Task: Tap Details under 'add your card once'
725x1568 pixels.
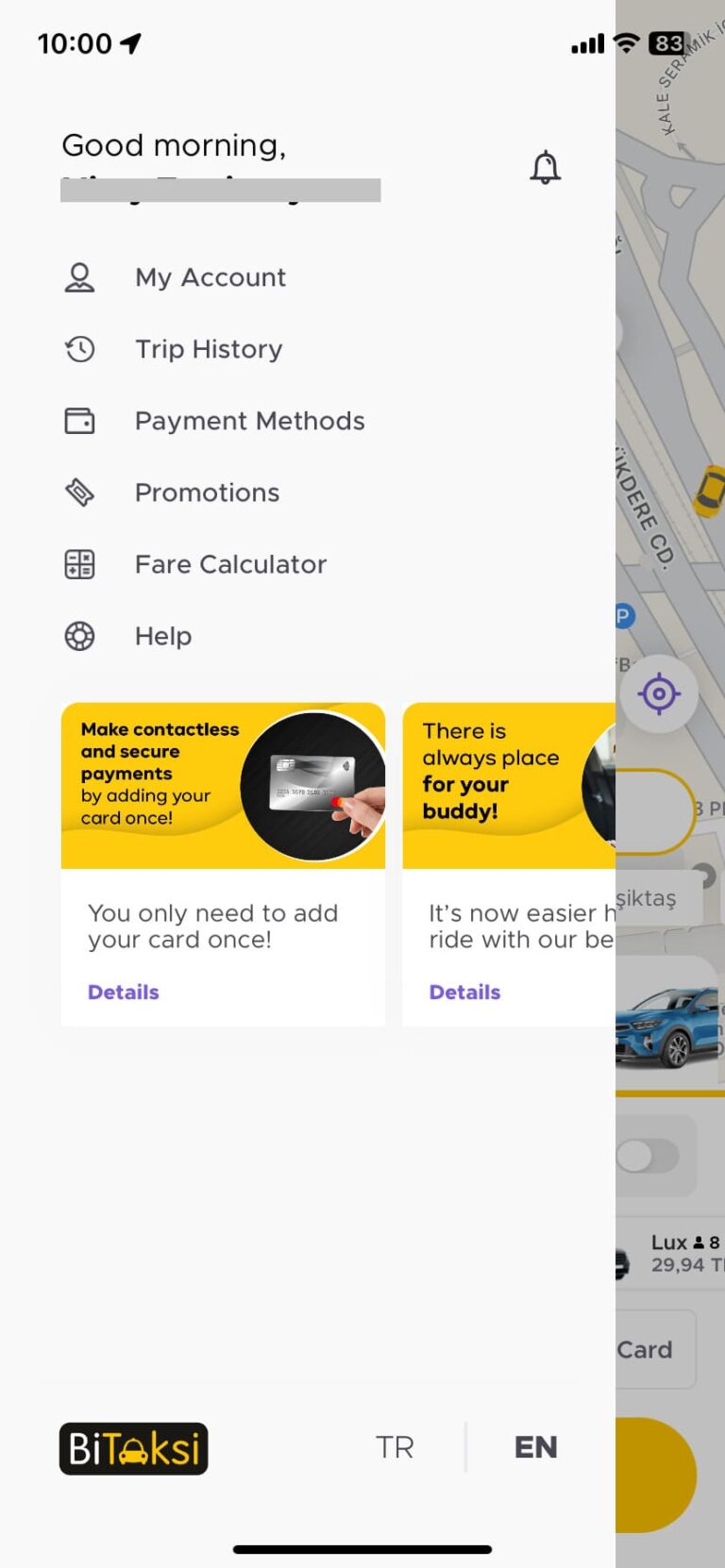Action: (x=124, y=992)
